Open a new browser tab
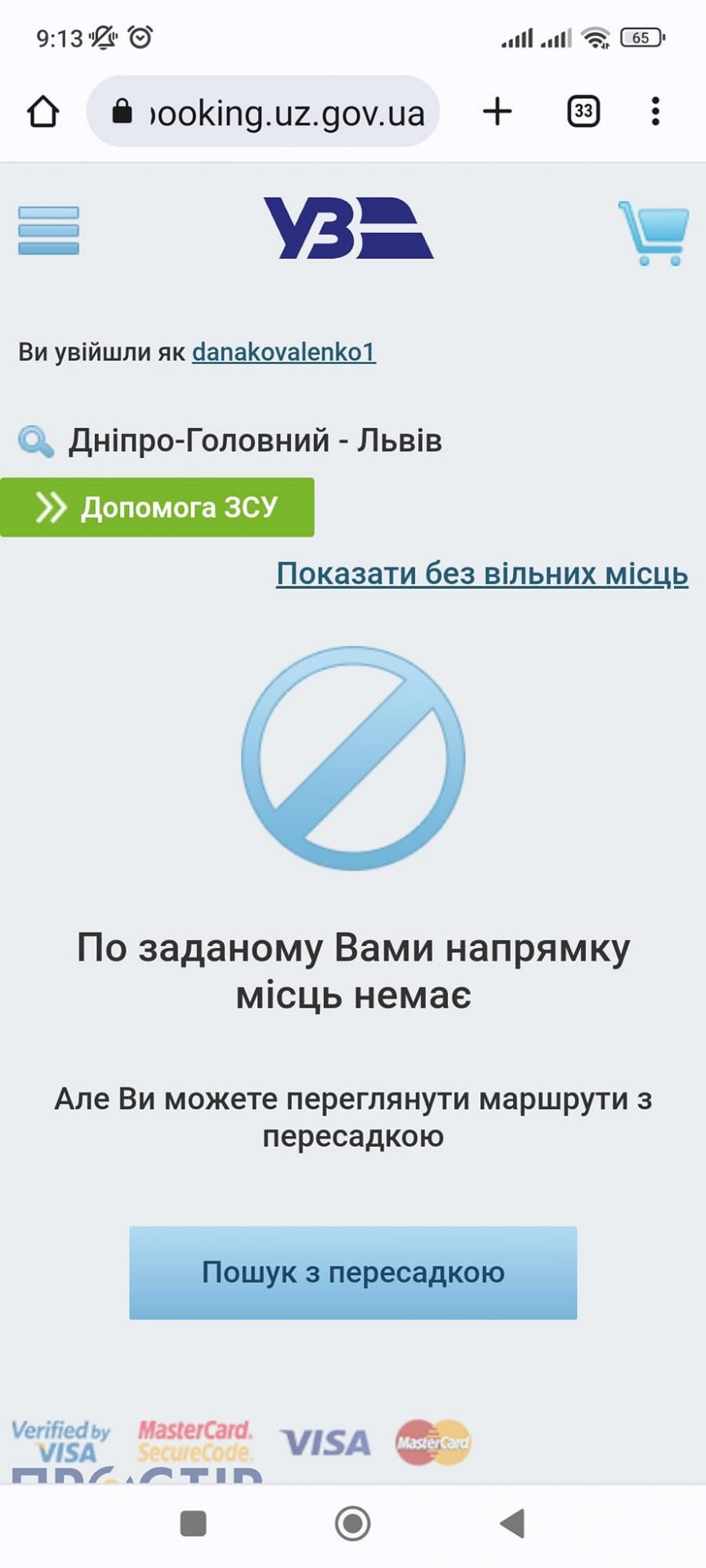Screen dimensions: 706x1568 [497, 111]
